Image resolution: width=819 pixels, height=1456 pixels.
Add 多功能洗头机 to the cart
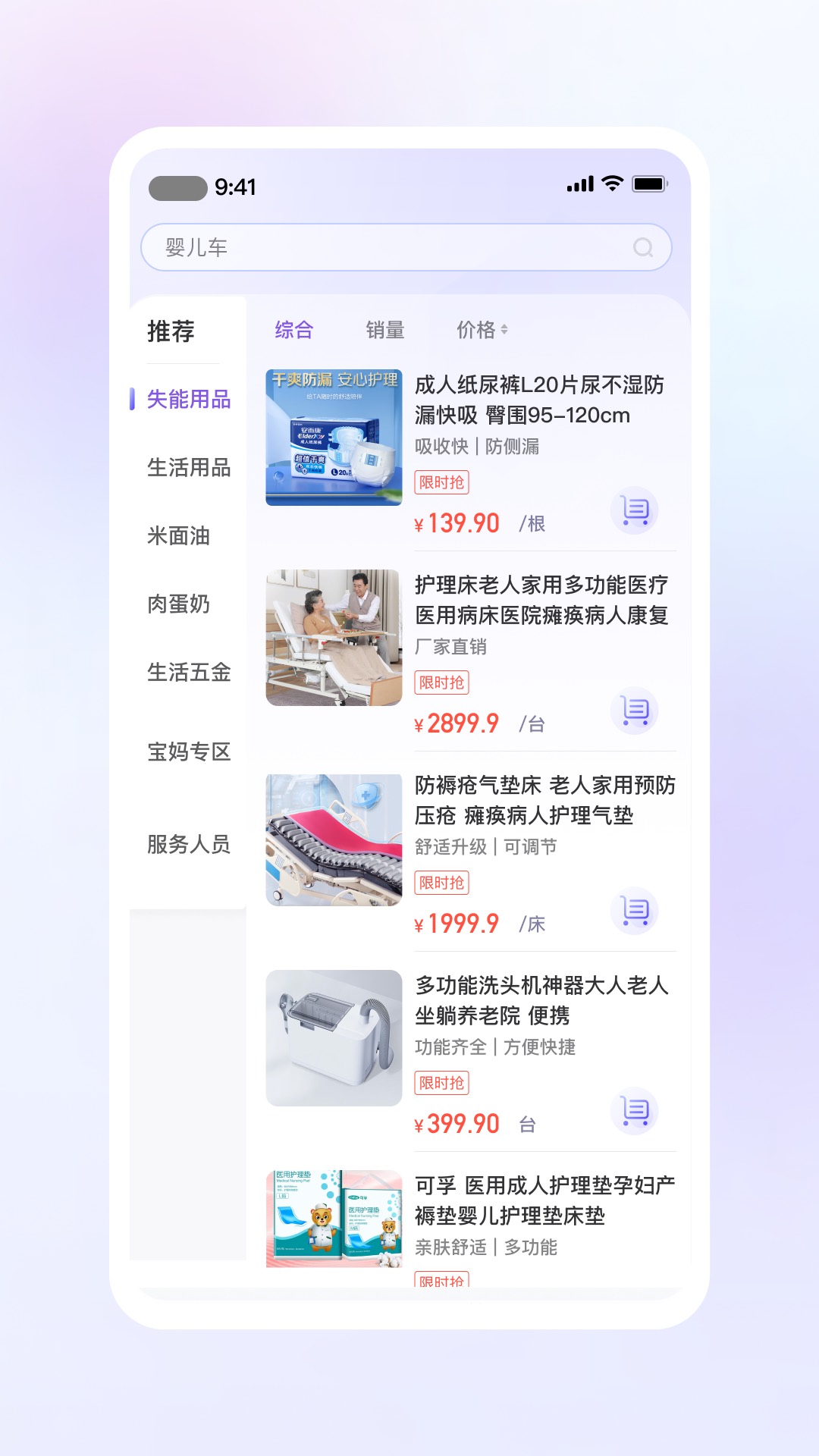point(635,1111)
